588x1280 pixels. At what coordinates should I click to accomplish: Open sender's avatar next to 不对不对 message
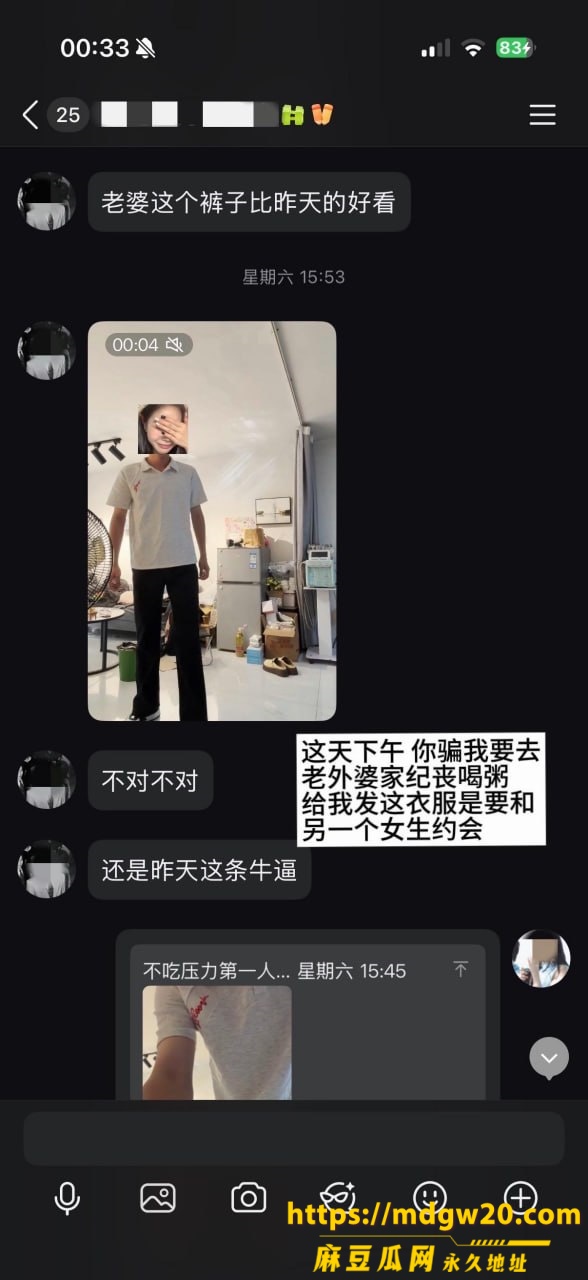point(47,780)
